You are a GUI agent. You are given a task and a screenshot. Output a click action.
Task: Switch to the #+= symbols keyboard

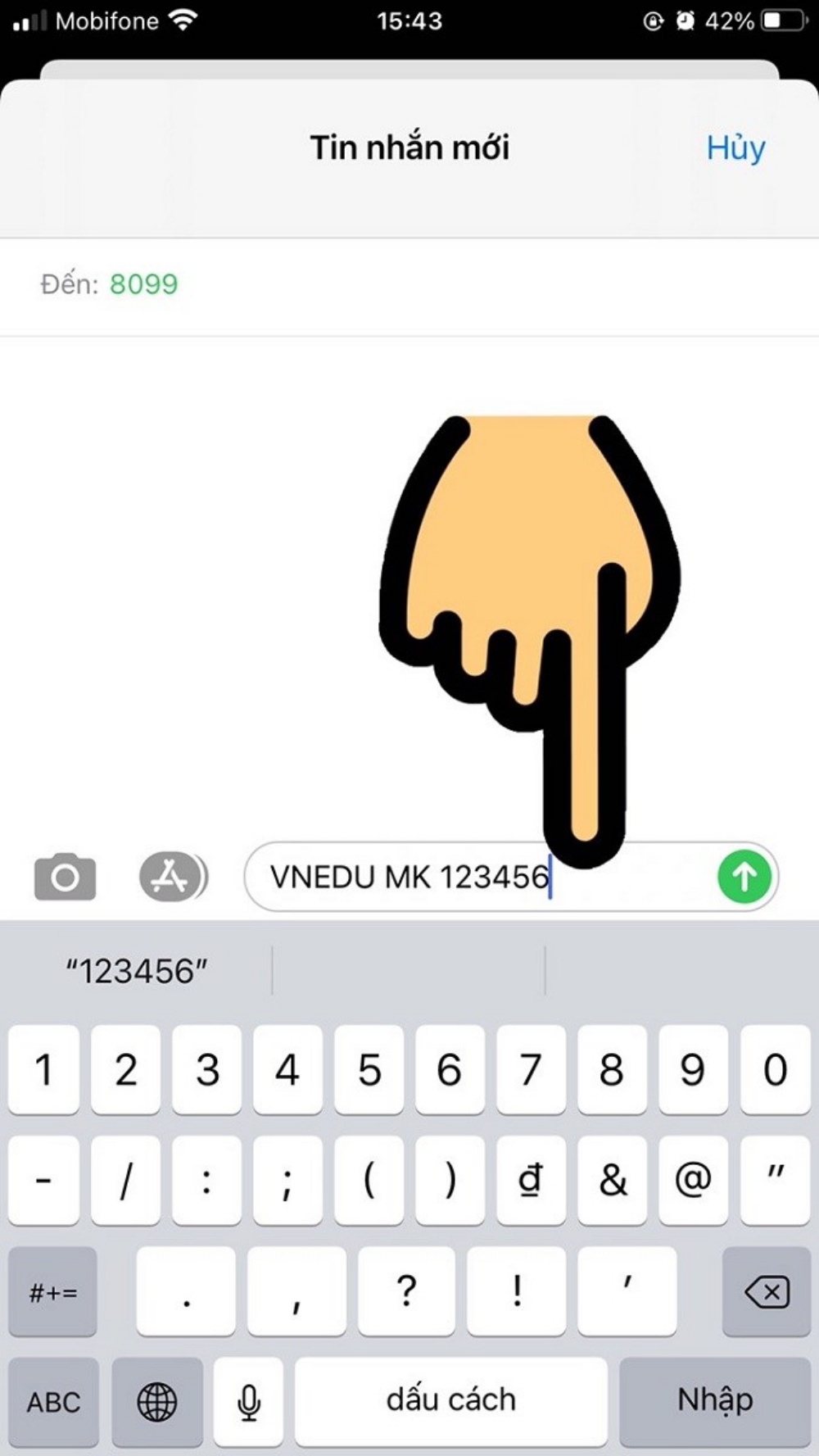pyautogui.click(x=53, y=1292)
